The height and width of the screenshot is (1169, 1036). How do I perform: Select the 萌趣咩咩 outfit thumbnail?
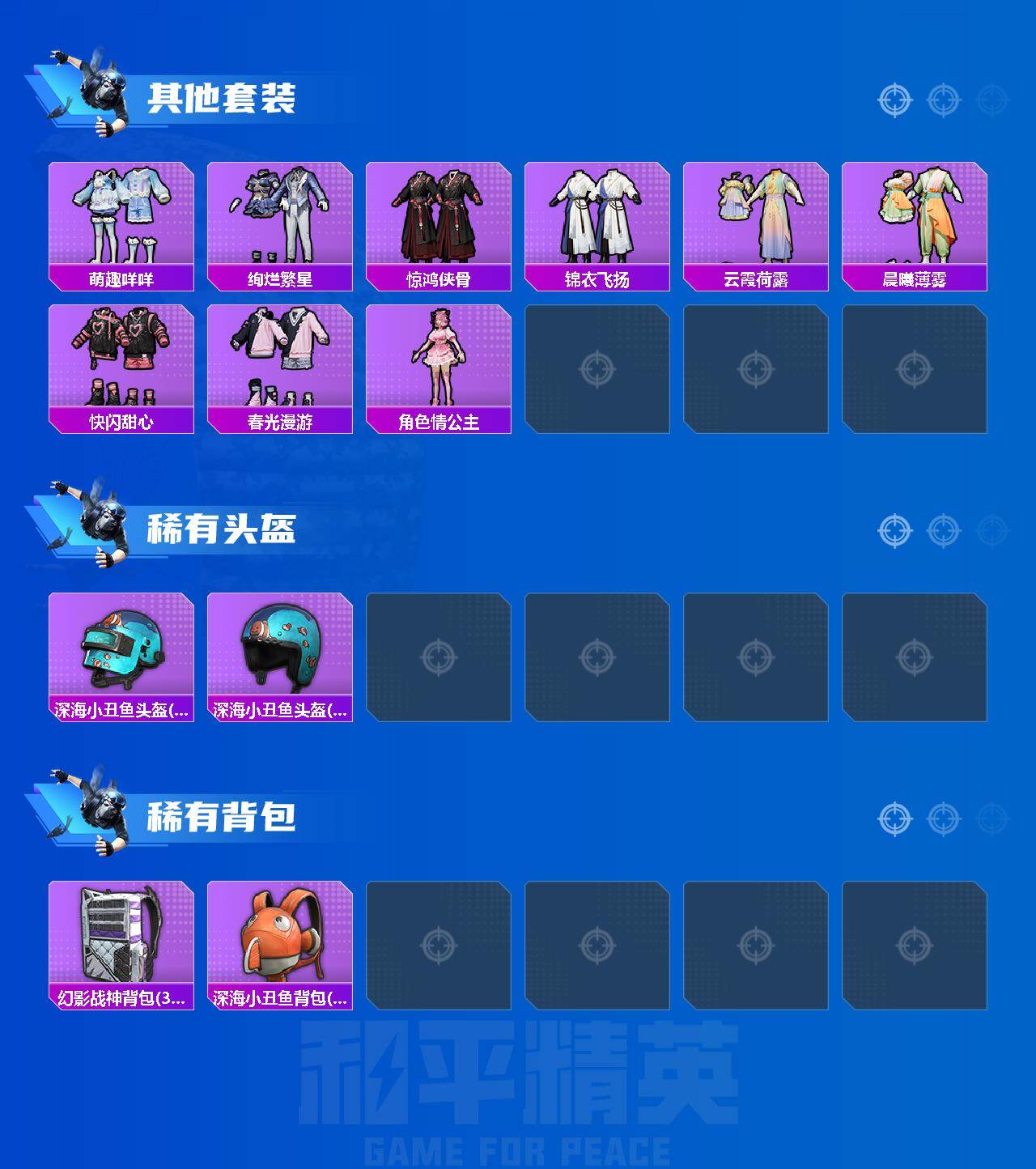tap(121, 219)
